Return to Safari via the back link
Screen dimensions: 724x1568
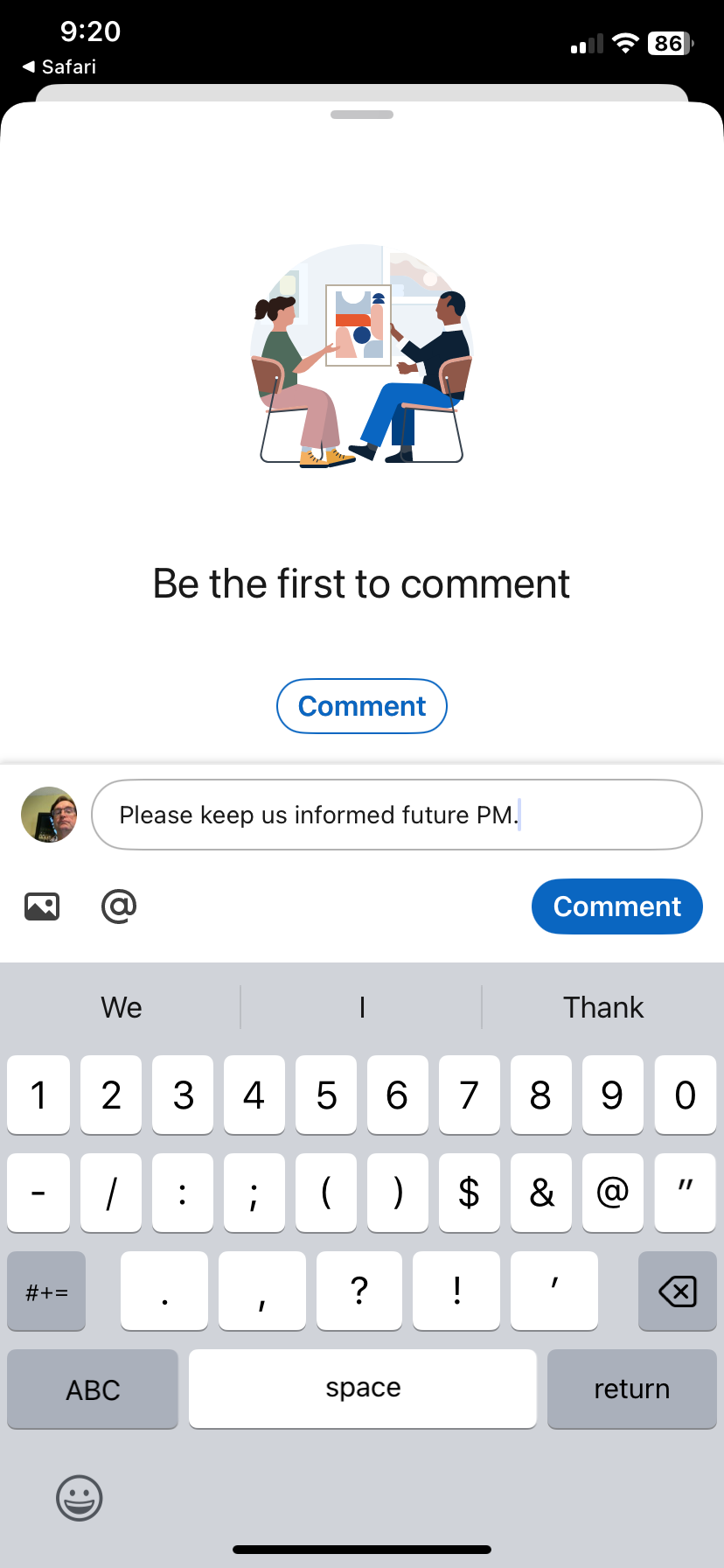59,66
